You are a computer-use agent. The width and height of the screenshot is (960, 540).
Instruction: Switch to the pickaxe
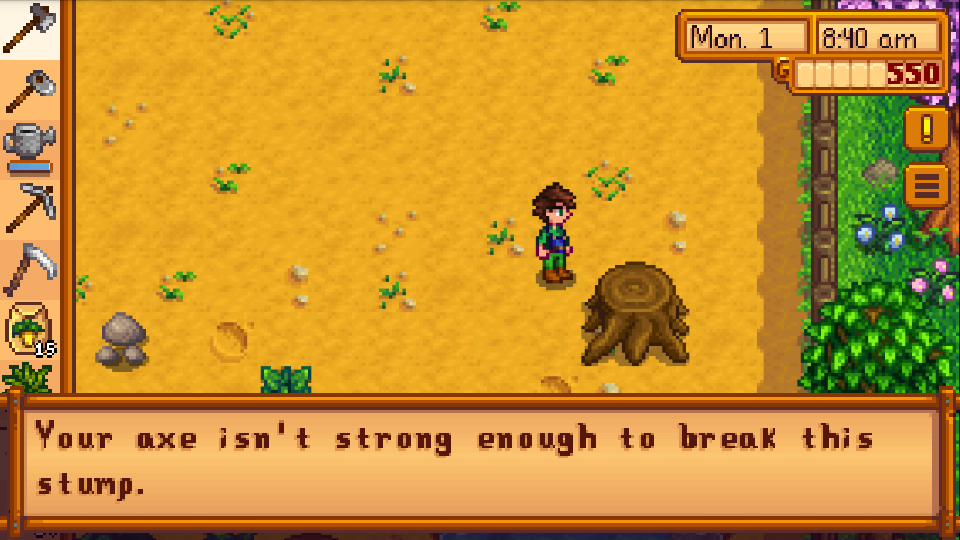[28, 207]
